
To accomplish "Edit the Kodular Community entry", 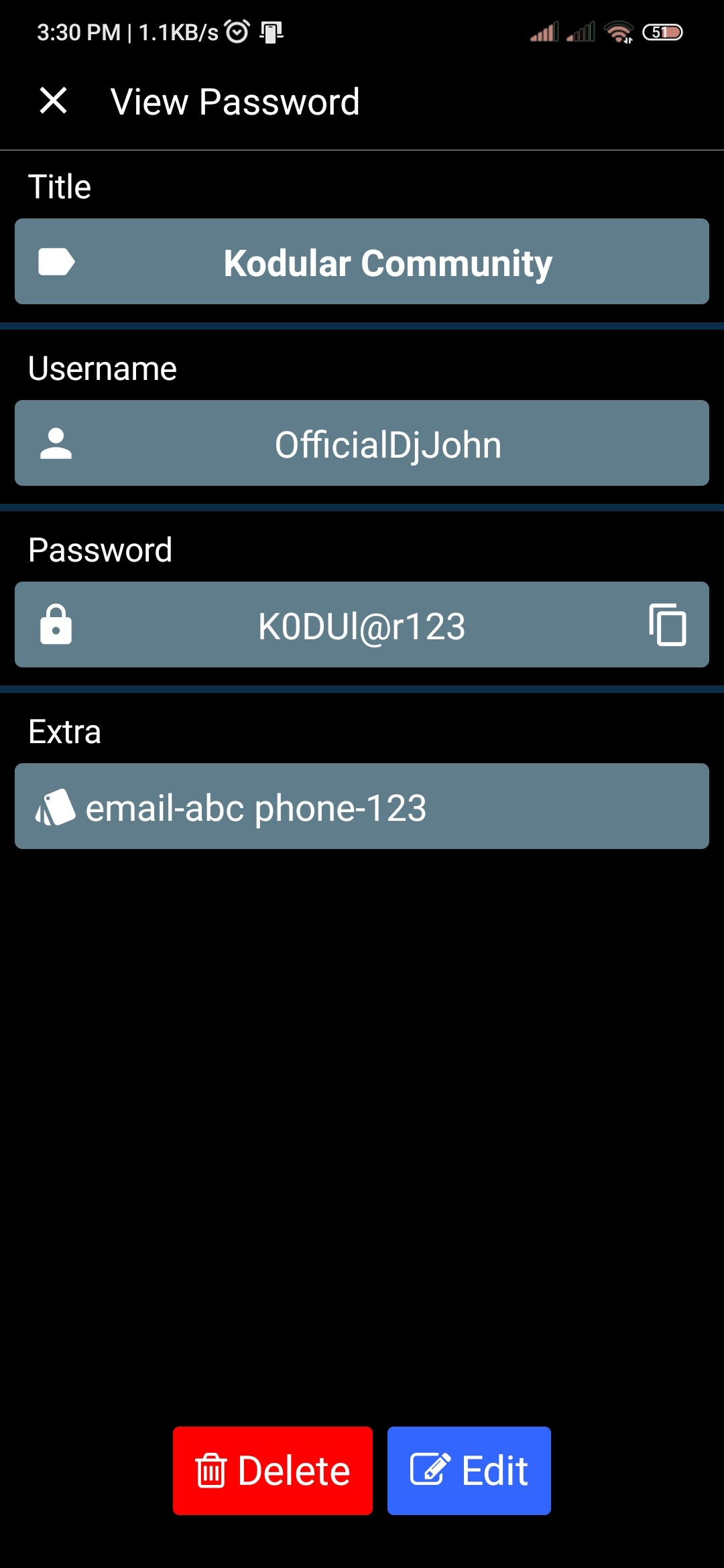I will [469, 1471].
